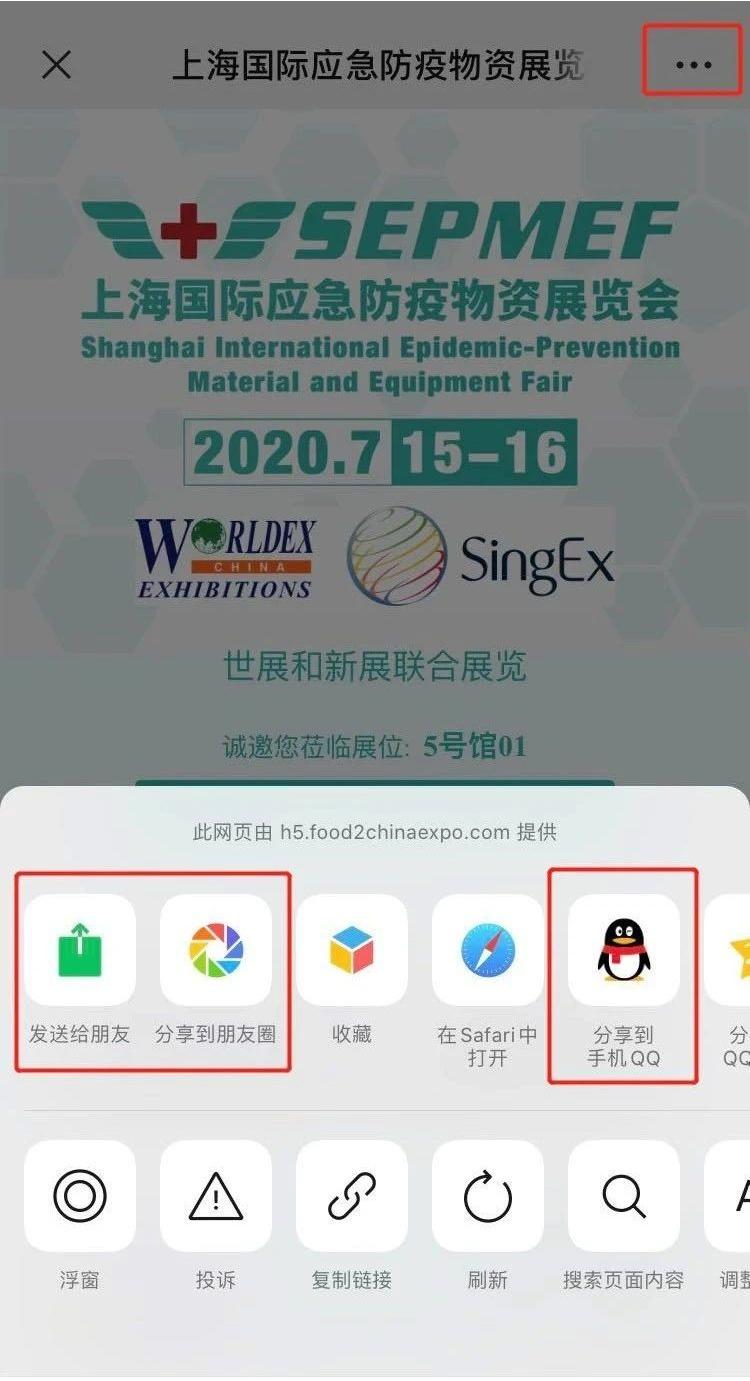
Task: Tap 收藏 to save the page
Action: click(352, 951)
